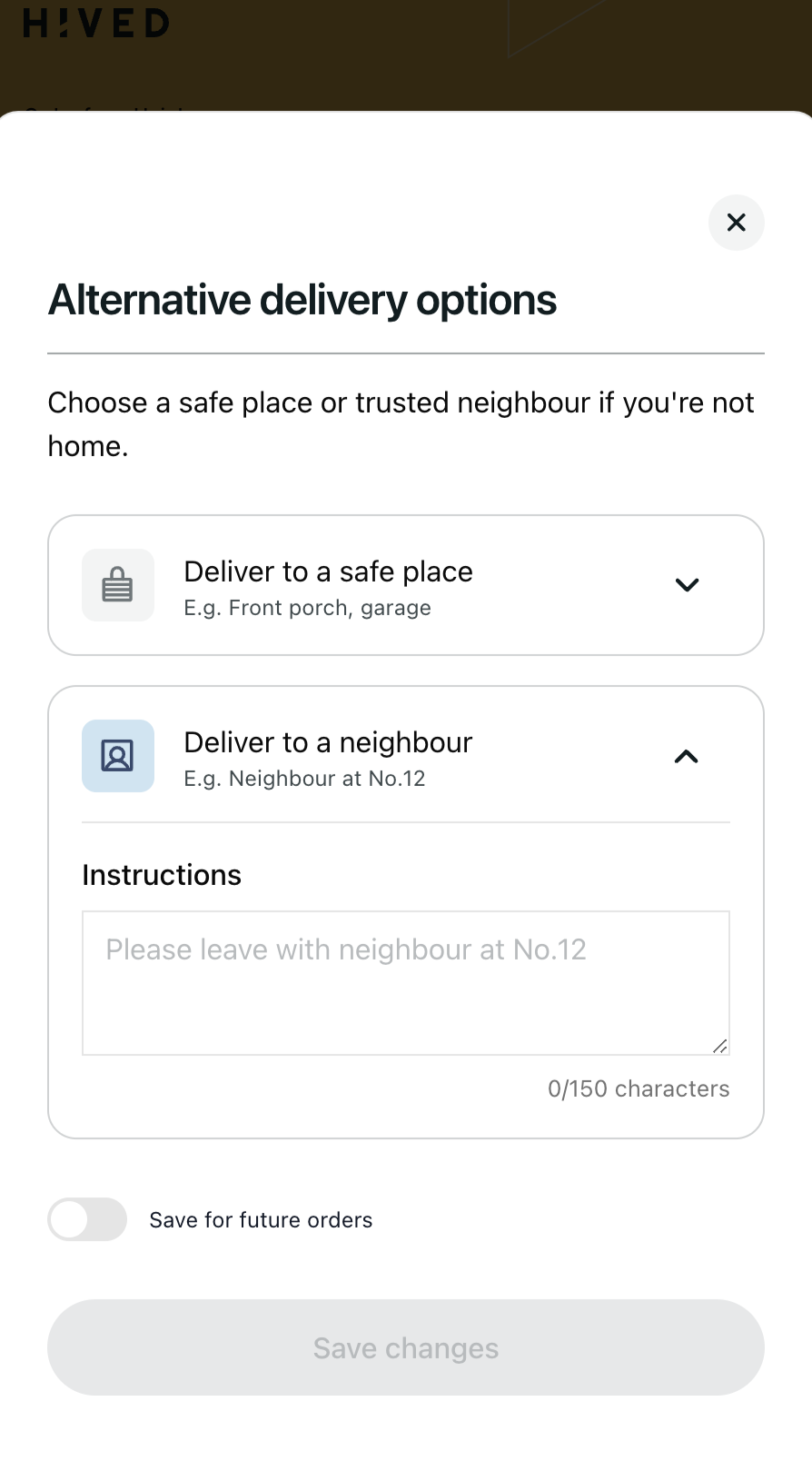Tap the Save changes button
This screenshot has width=812, height=1461.
click(405, 1347)
